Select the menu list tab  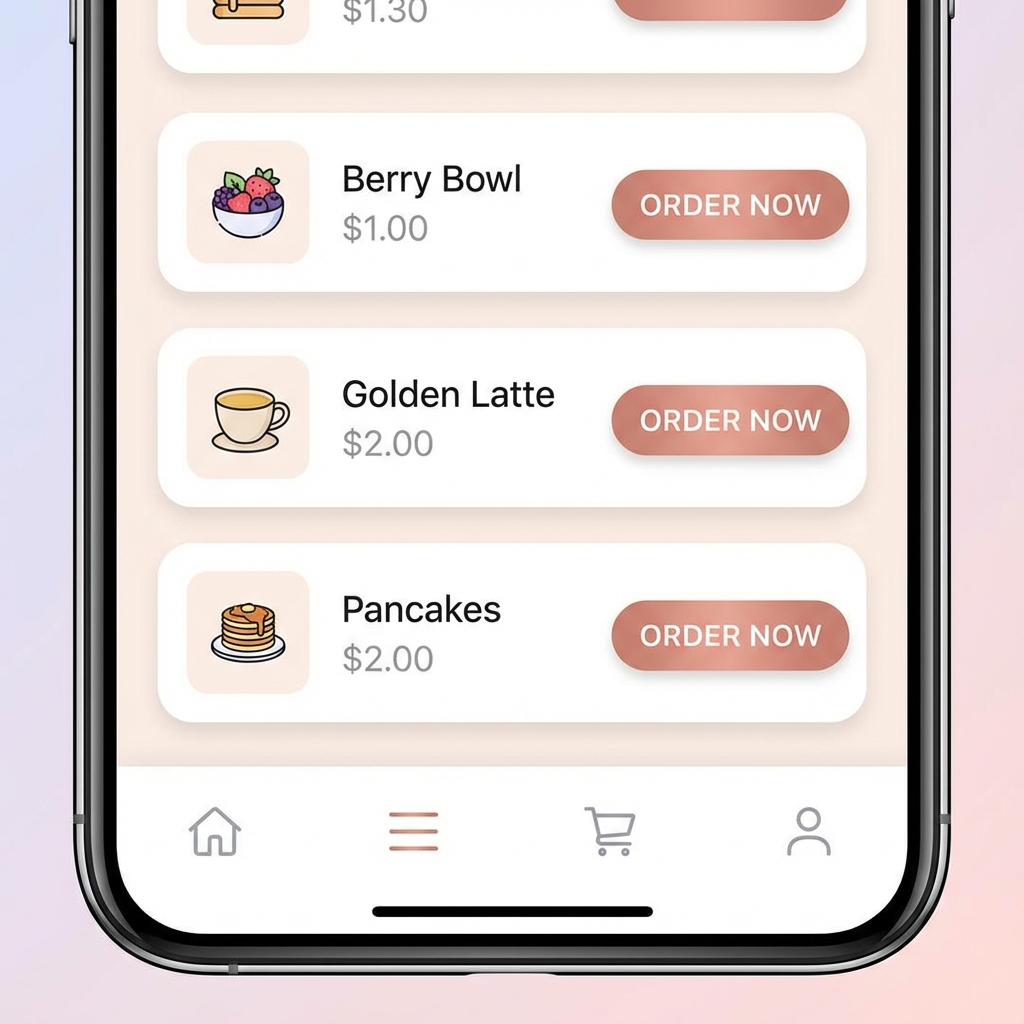point(414,832)
